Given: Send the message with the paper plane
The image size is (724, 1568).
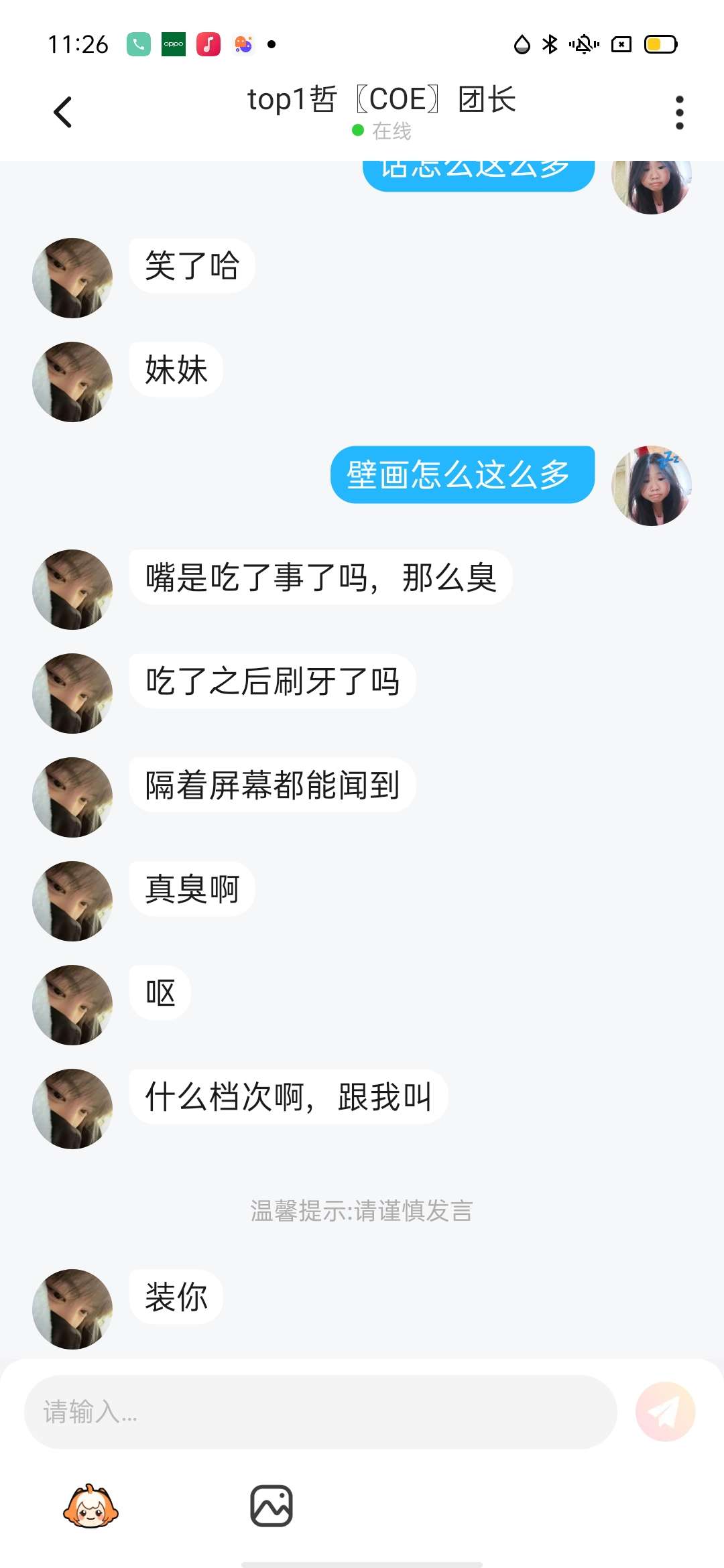Looking at the screenshot, I should pos(665,1412).
